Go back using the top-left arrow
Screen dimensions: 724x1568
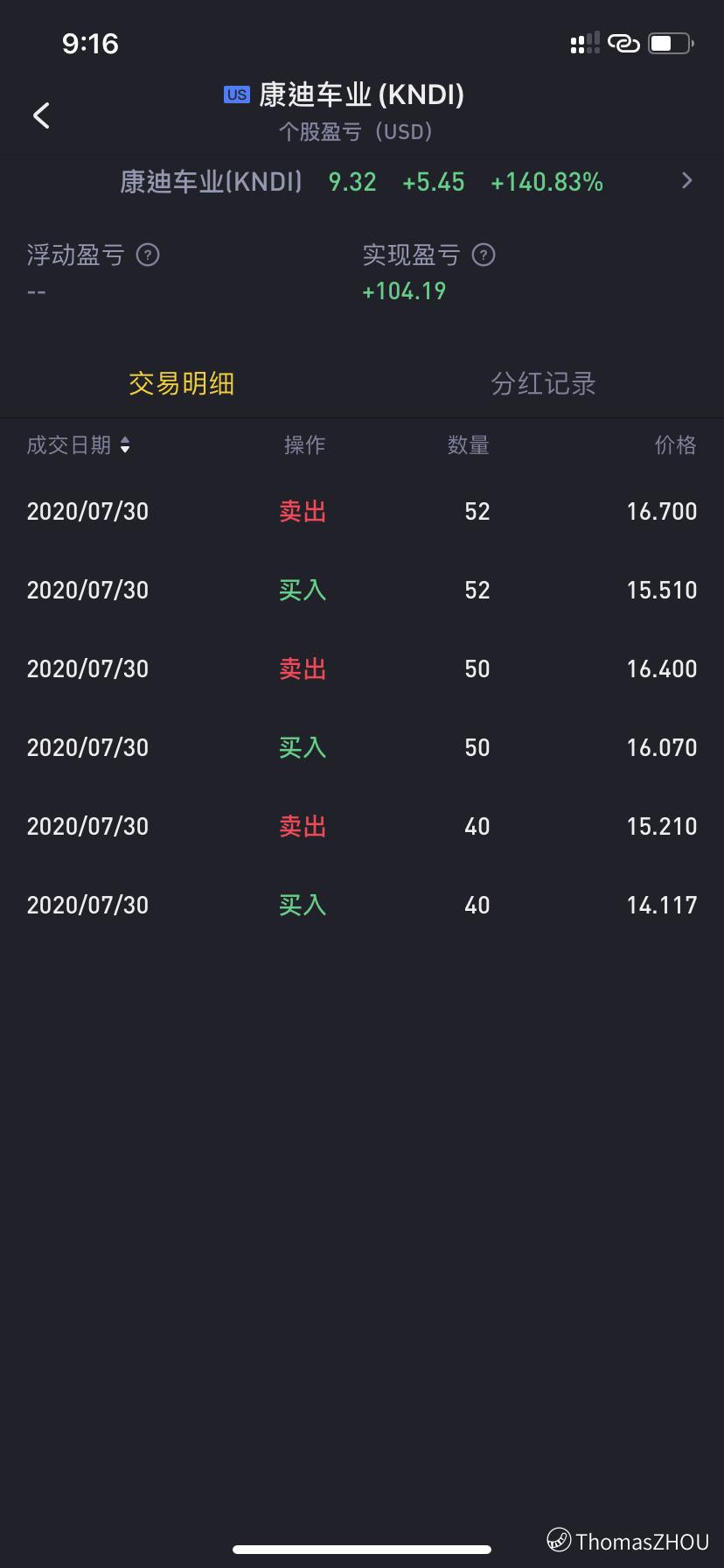41,115
